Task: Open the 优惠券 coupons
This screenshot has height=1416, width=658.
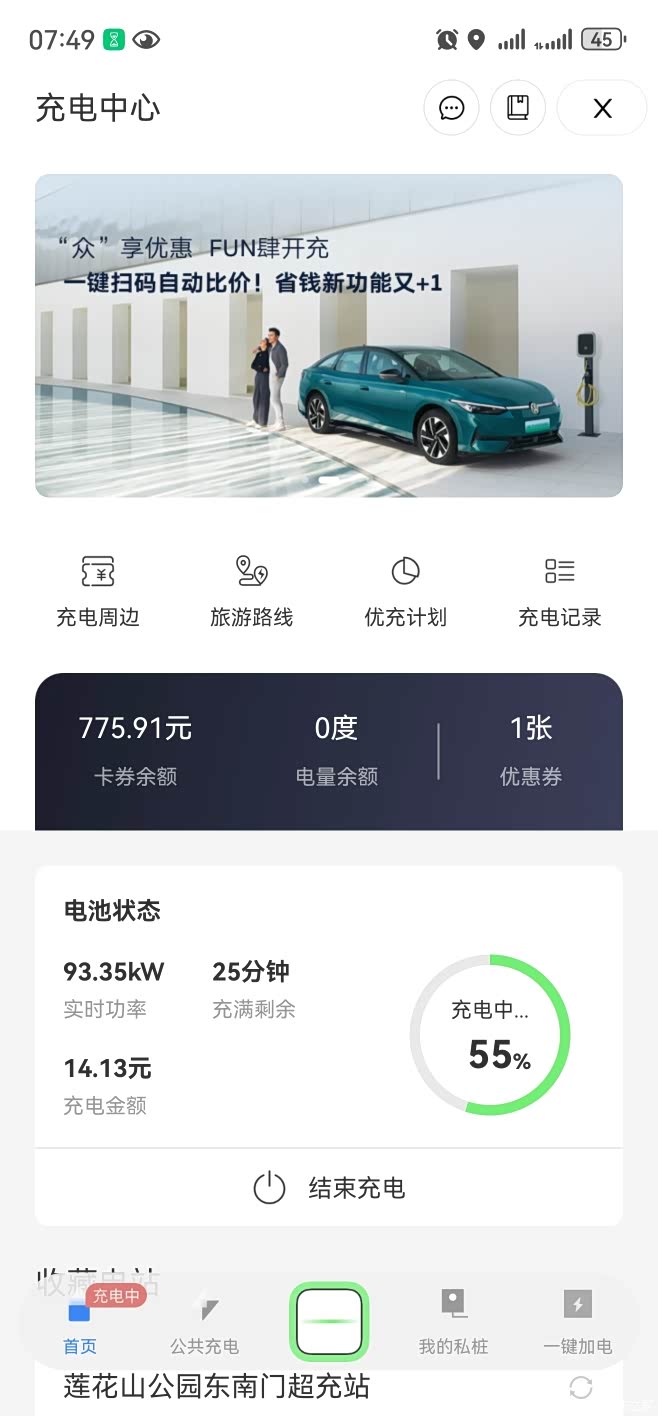Action: click(x=531, y=750)
